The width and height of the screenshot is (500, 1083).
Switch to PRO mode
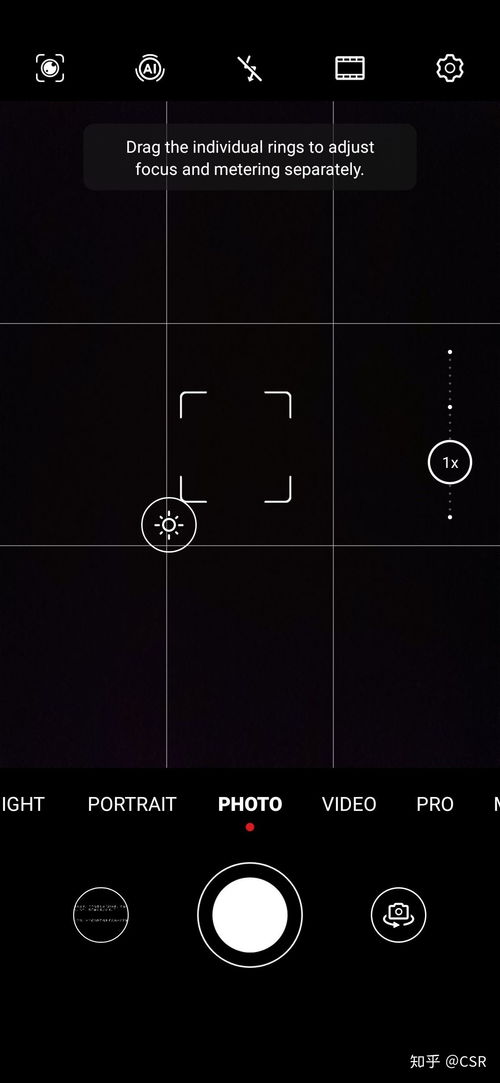coord(435,804)
